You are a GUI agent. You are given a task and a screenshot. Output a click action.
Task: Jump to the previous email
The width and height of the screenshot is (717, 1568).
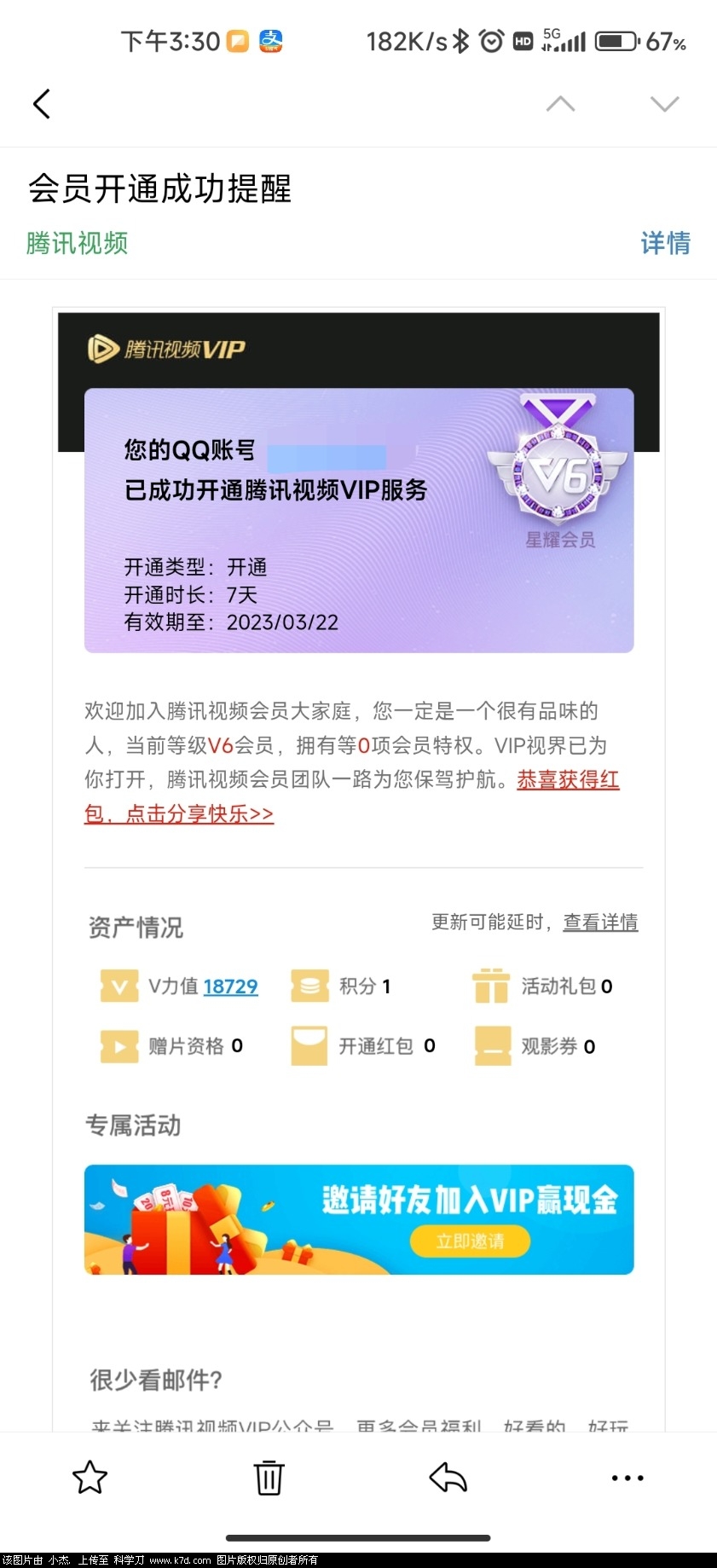[560, 104]
